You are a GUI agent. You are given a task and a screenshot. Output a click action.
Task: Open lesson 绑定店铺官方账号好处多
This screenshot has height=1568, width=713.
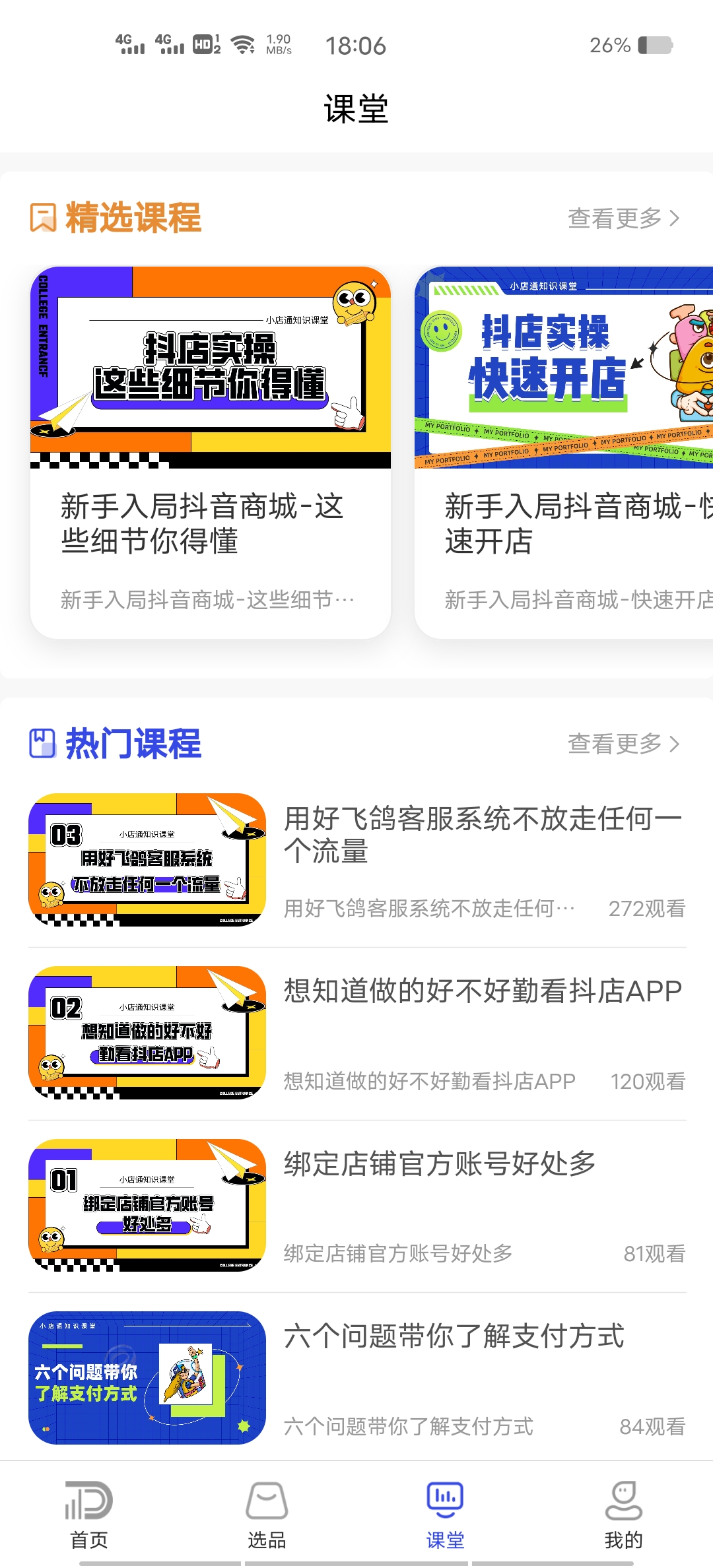click(356, 1205)
